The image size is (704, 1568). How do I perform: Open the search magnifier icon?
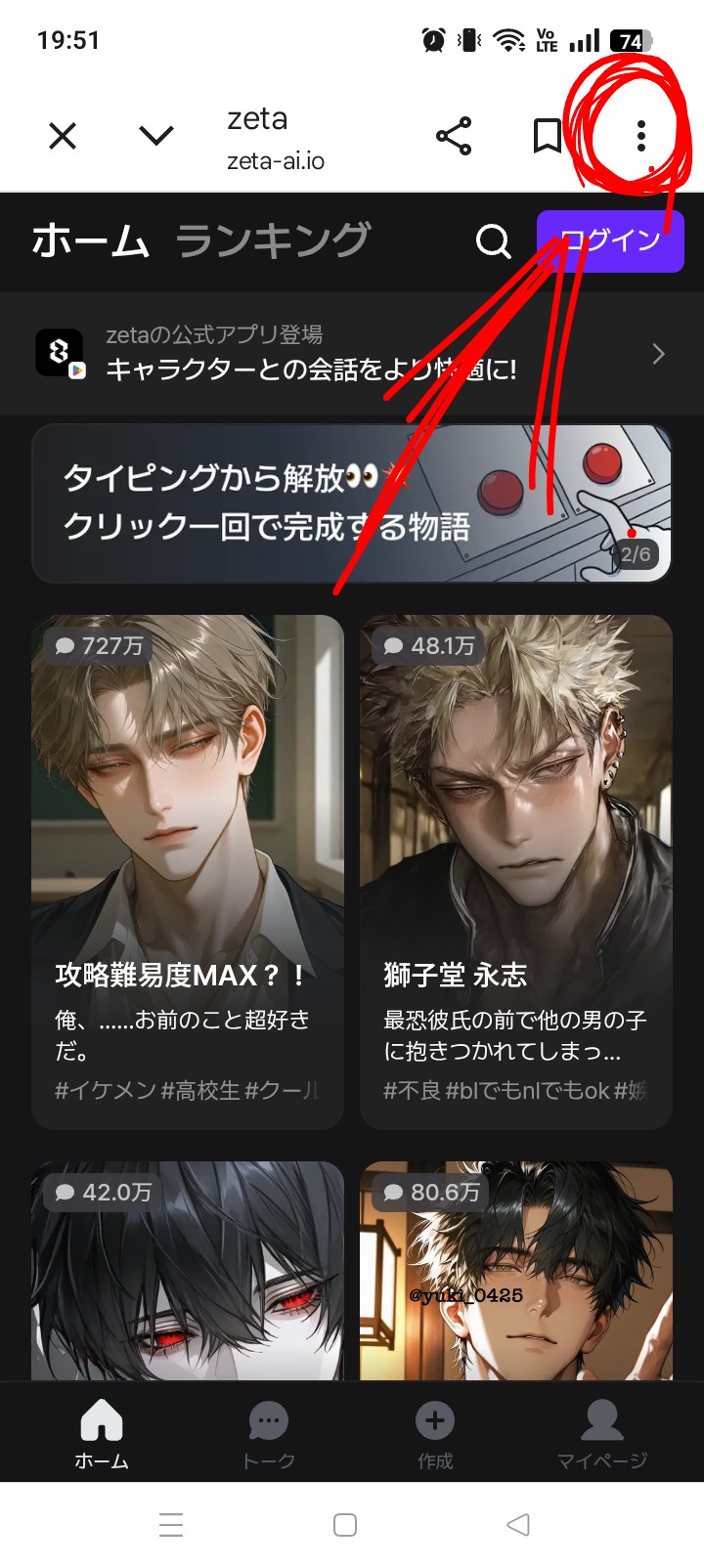click(493, 240)
